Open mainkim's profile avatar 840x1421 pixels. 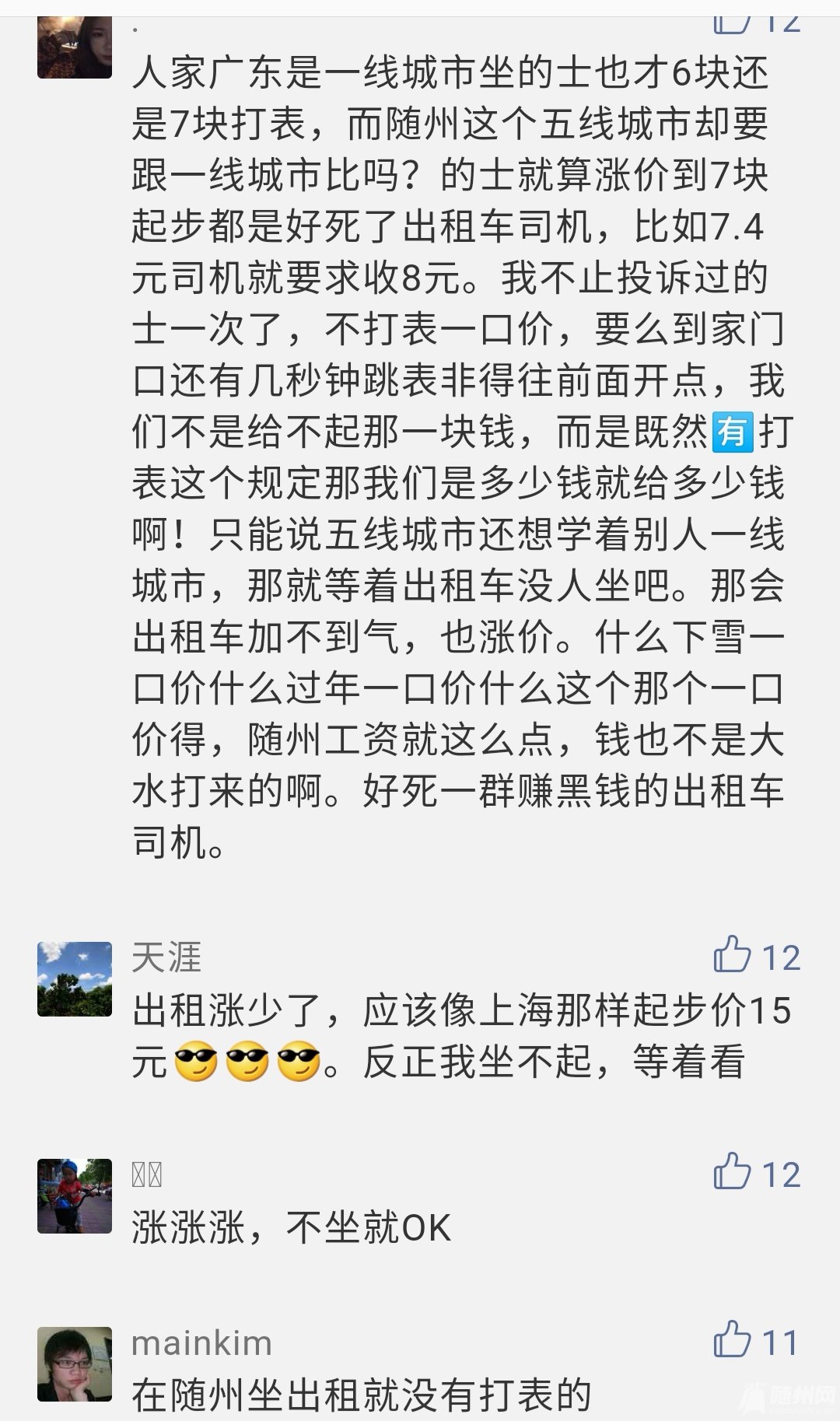pyautogui.click(x=75, y=1363)
